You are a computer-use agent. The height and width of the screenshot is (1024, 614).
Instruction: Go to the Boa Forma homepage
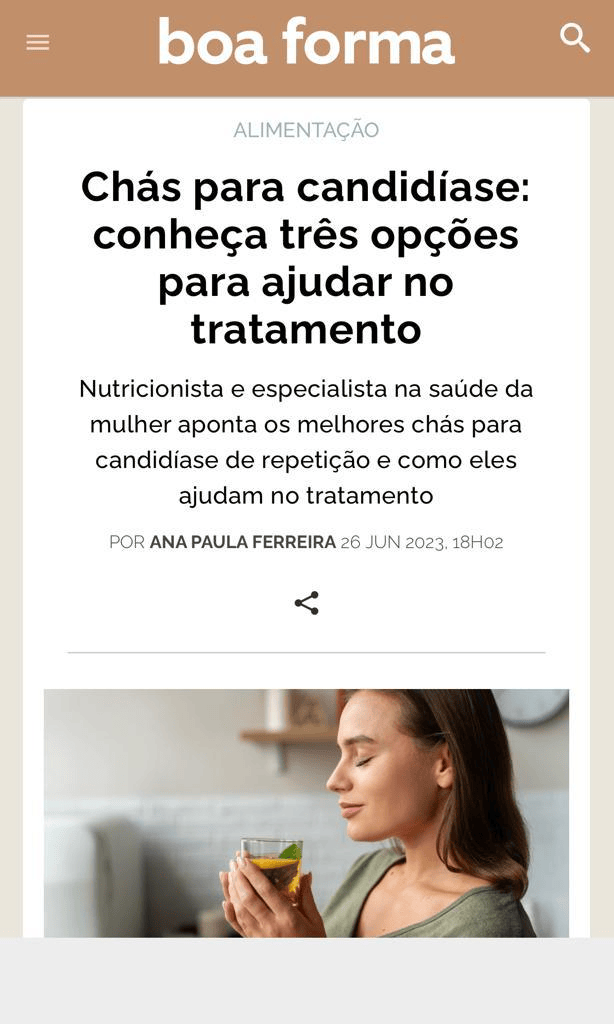pos(306,42)
